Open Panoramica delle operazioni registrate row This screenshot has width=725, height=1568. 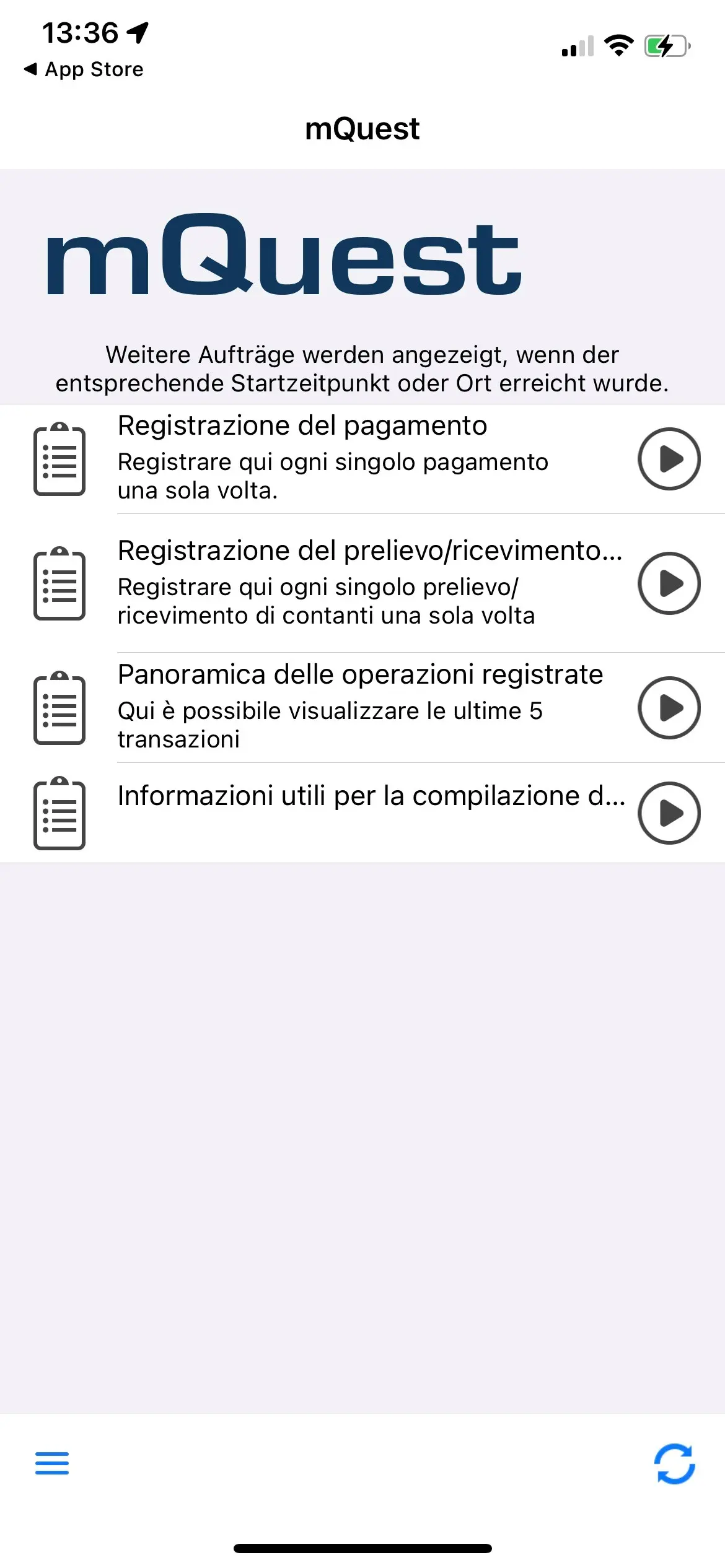point(362,708)
